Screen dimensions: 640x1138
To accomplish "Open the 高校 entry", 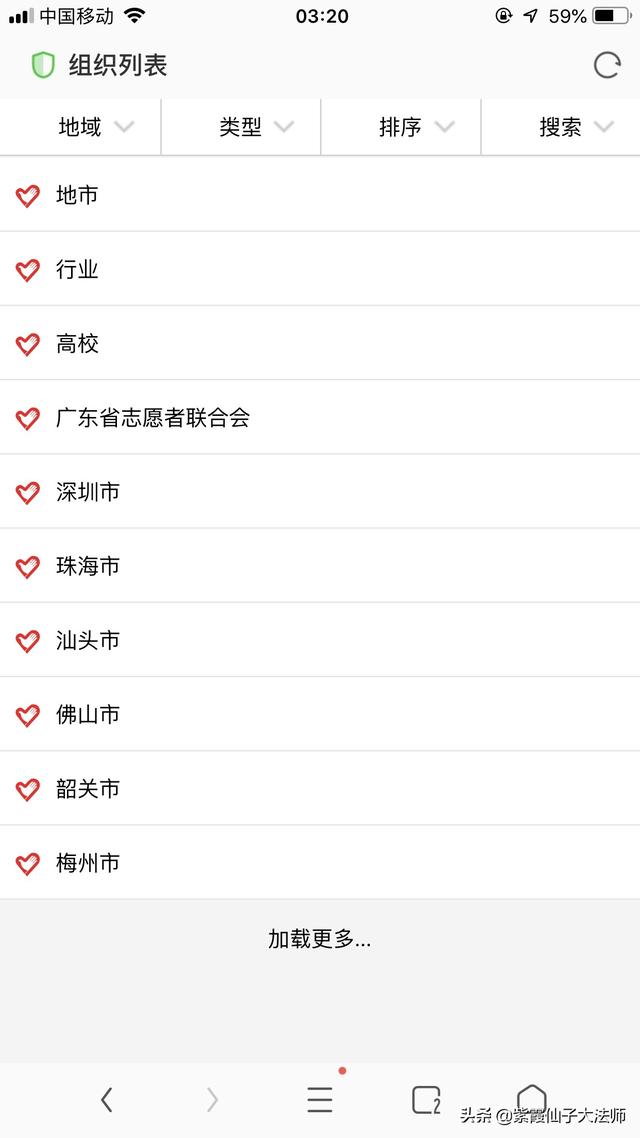I will (320, 343).
